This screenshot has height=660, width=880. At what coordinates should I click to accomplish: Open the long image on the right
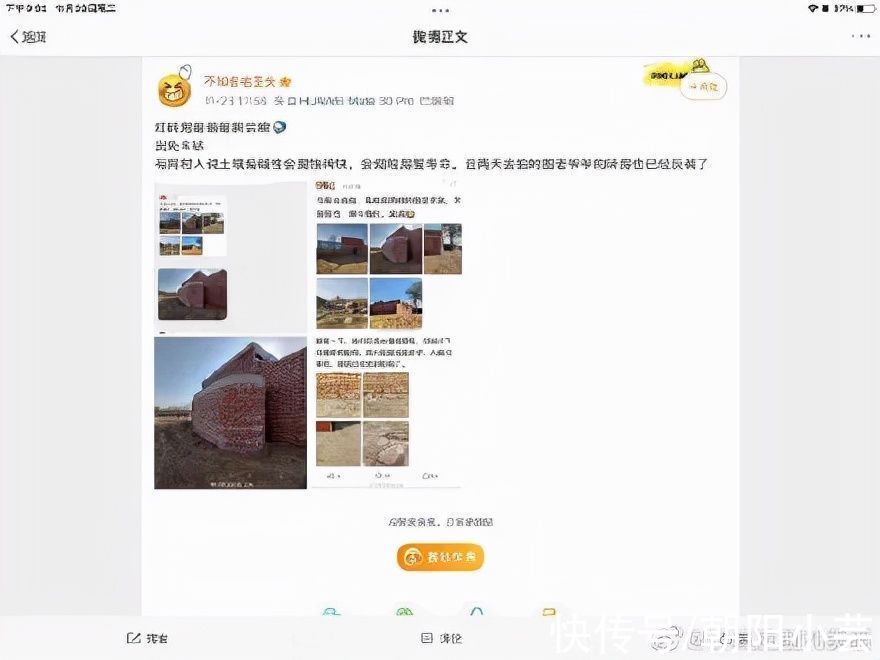[x=385, y=334]
